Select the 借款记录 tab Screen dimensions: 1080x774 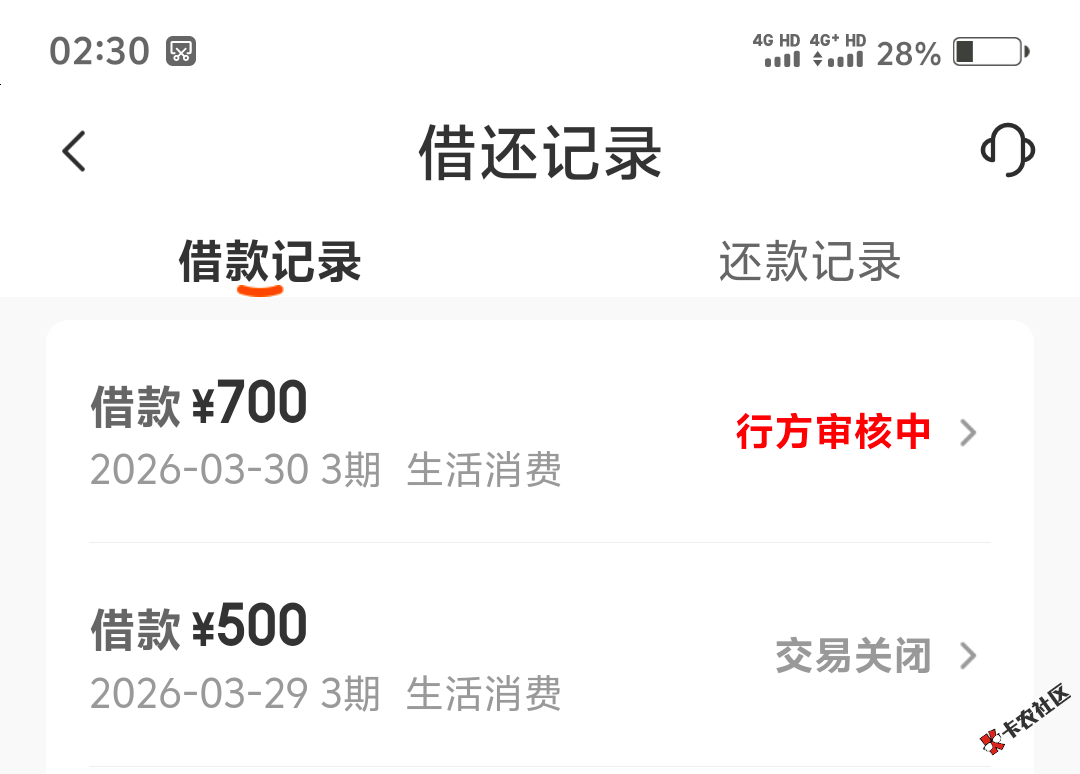pyautogui.click(x=269, y=262)
